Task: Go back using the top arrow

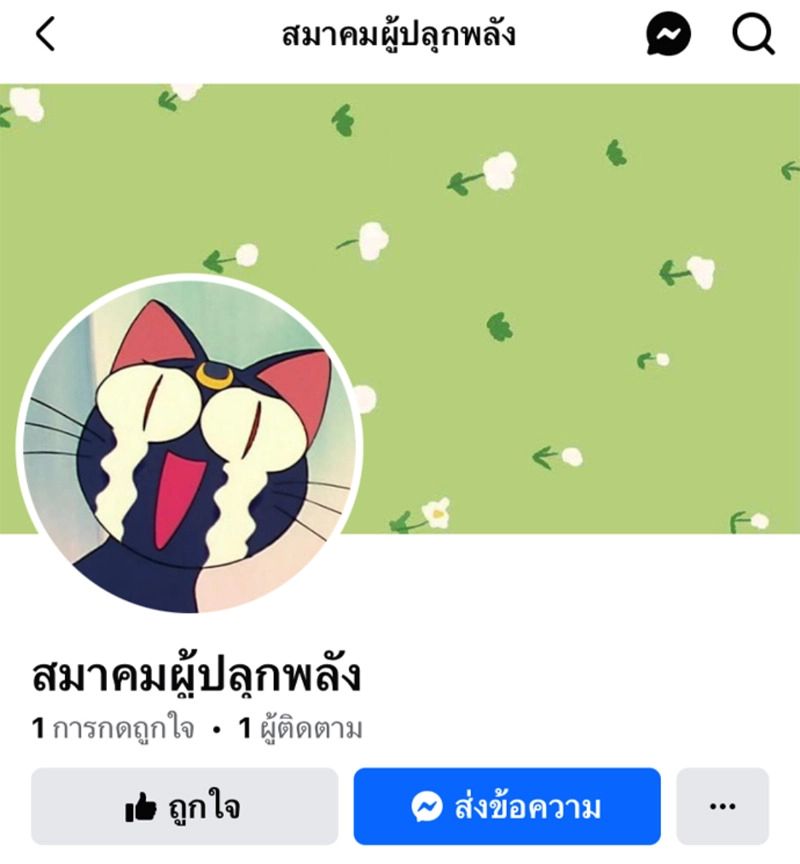Action: (x=45, y=36)
